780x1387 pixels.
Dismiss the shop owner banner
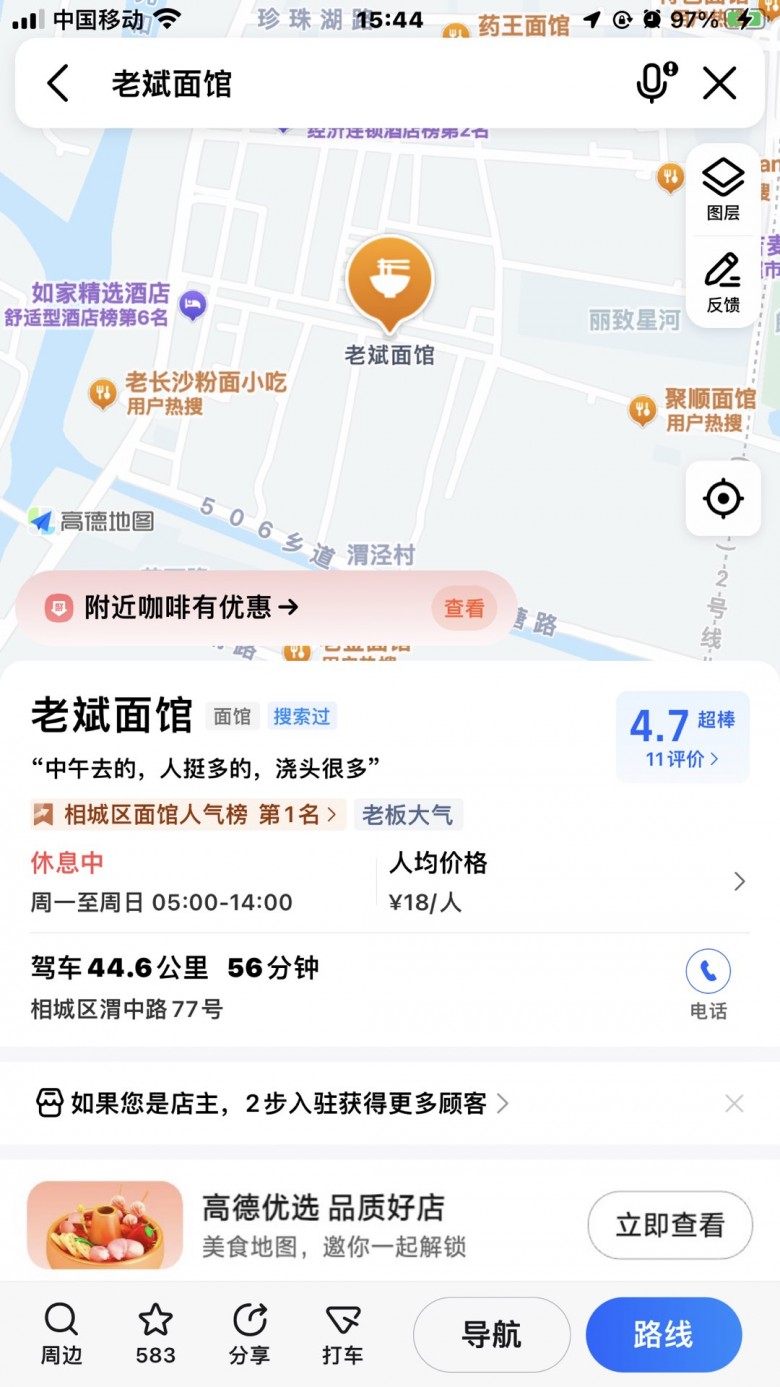pos(734,1103)
